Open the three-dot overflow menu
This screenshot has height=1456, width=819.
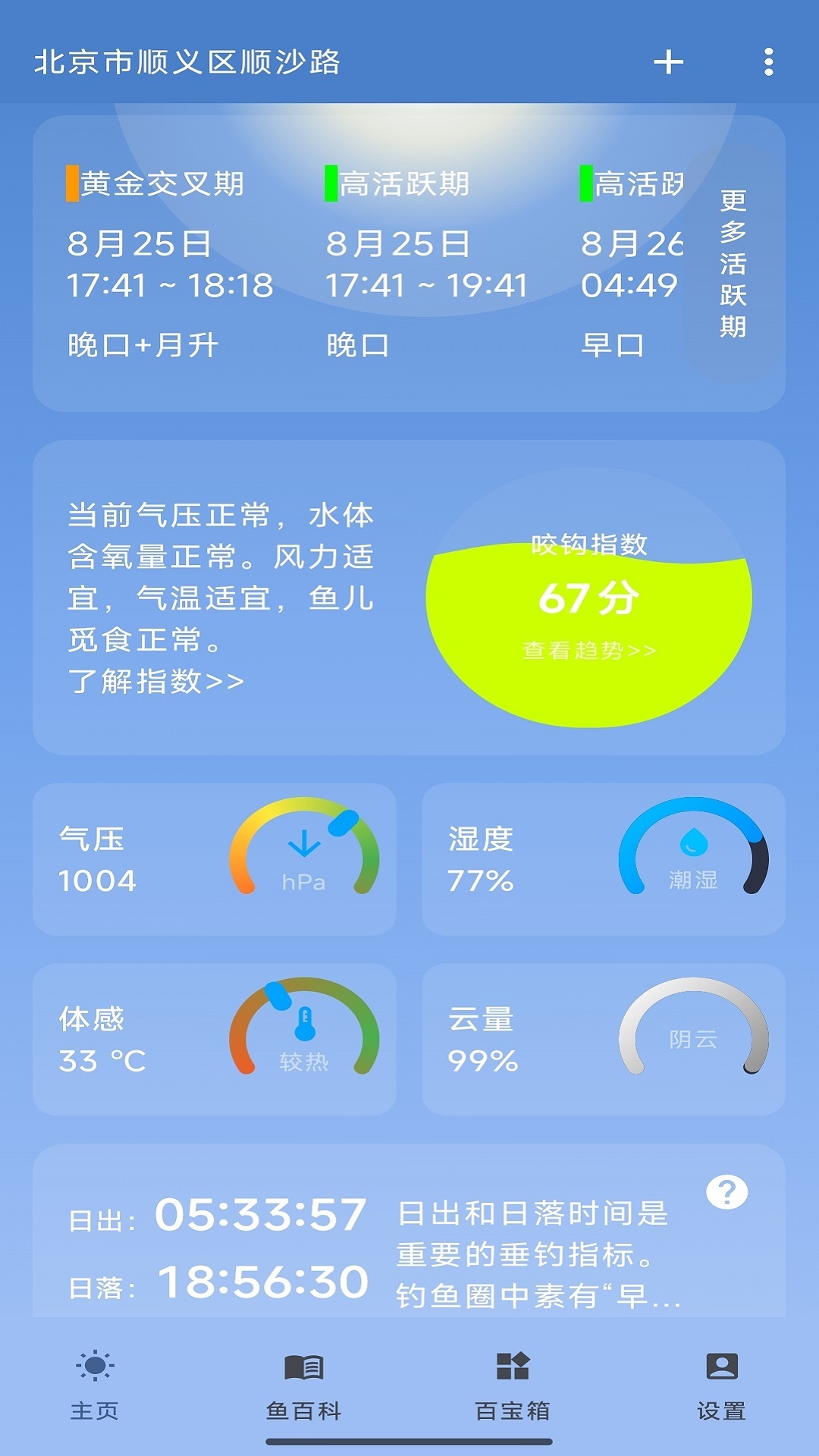pos(768,62)
